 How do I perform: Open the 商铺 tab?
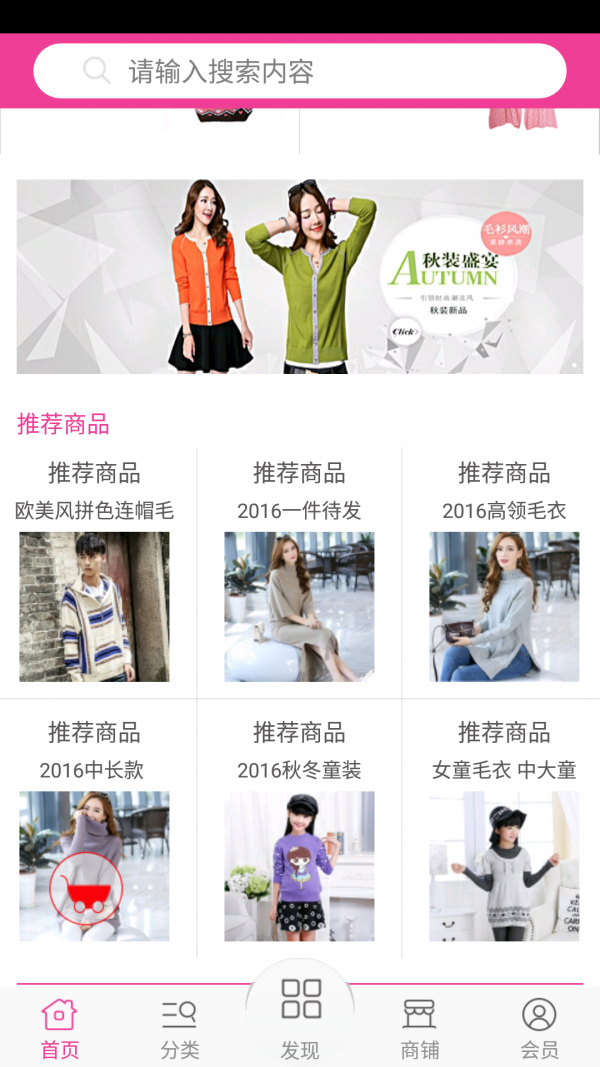[420, 1028]
